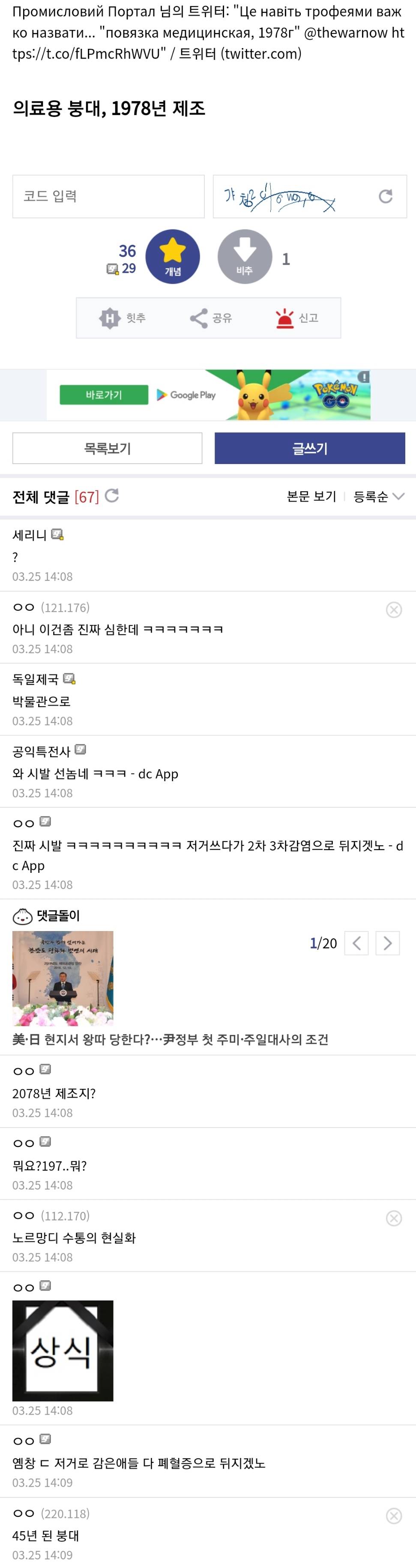Delete comment by ㅇㅇ (220.118)

point(394,1516)
